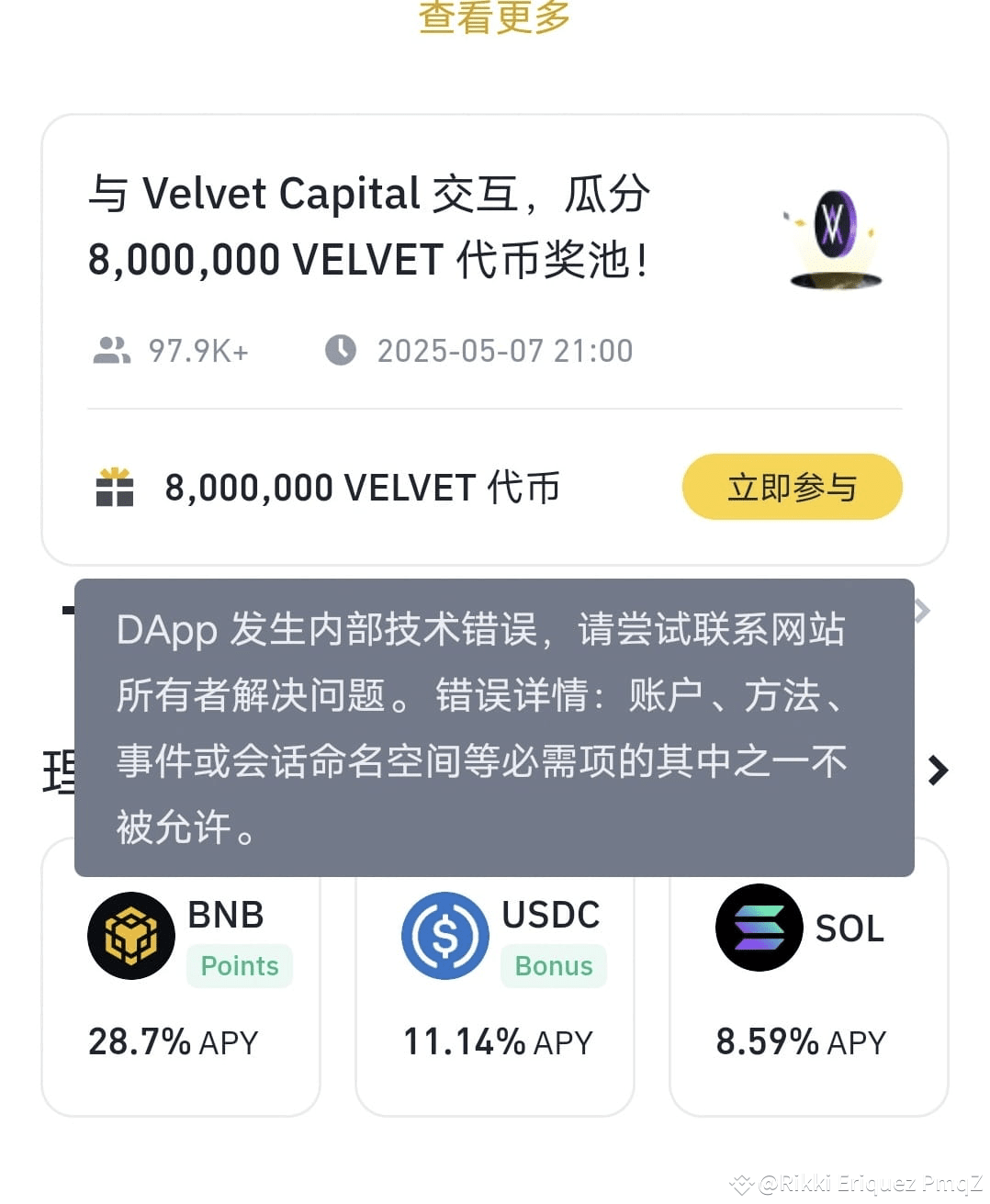This screenshot has height=1204, width=990.
Task: Click the participants icon next to 97.9K+
Action: 110,349
